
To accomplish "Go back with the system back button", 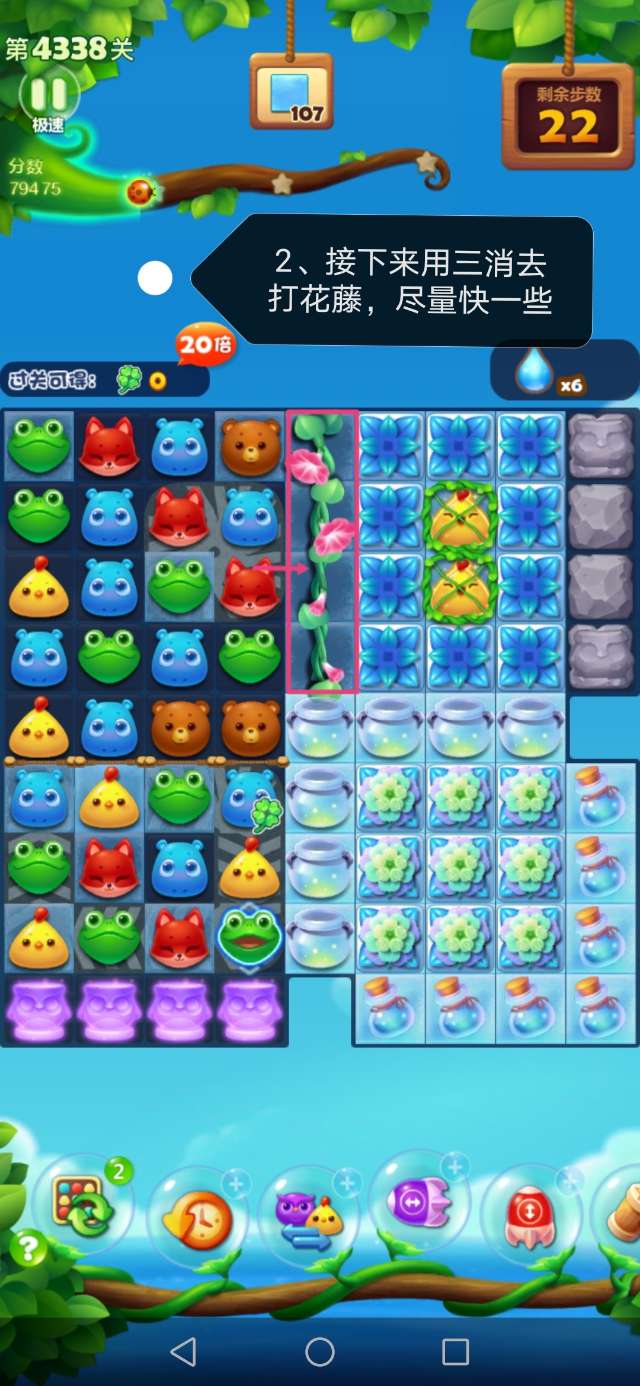I will (x=183, y=1352).
